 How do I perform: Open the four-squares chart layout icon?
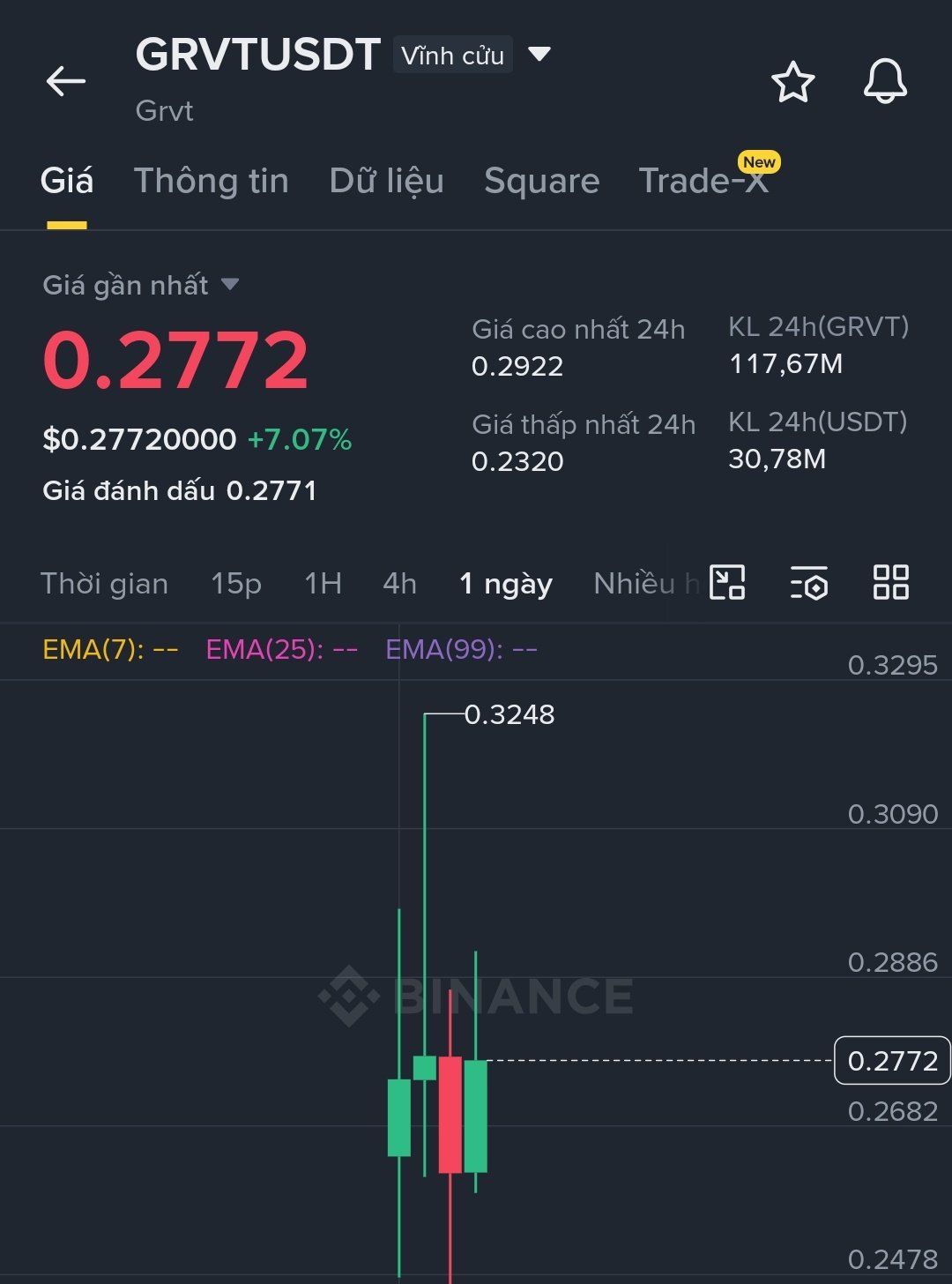click(x=890, y=582)
